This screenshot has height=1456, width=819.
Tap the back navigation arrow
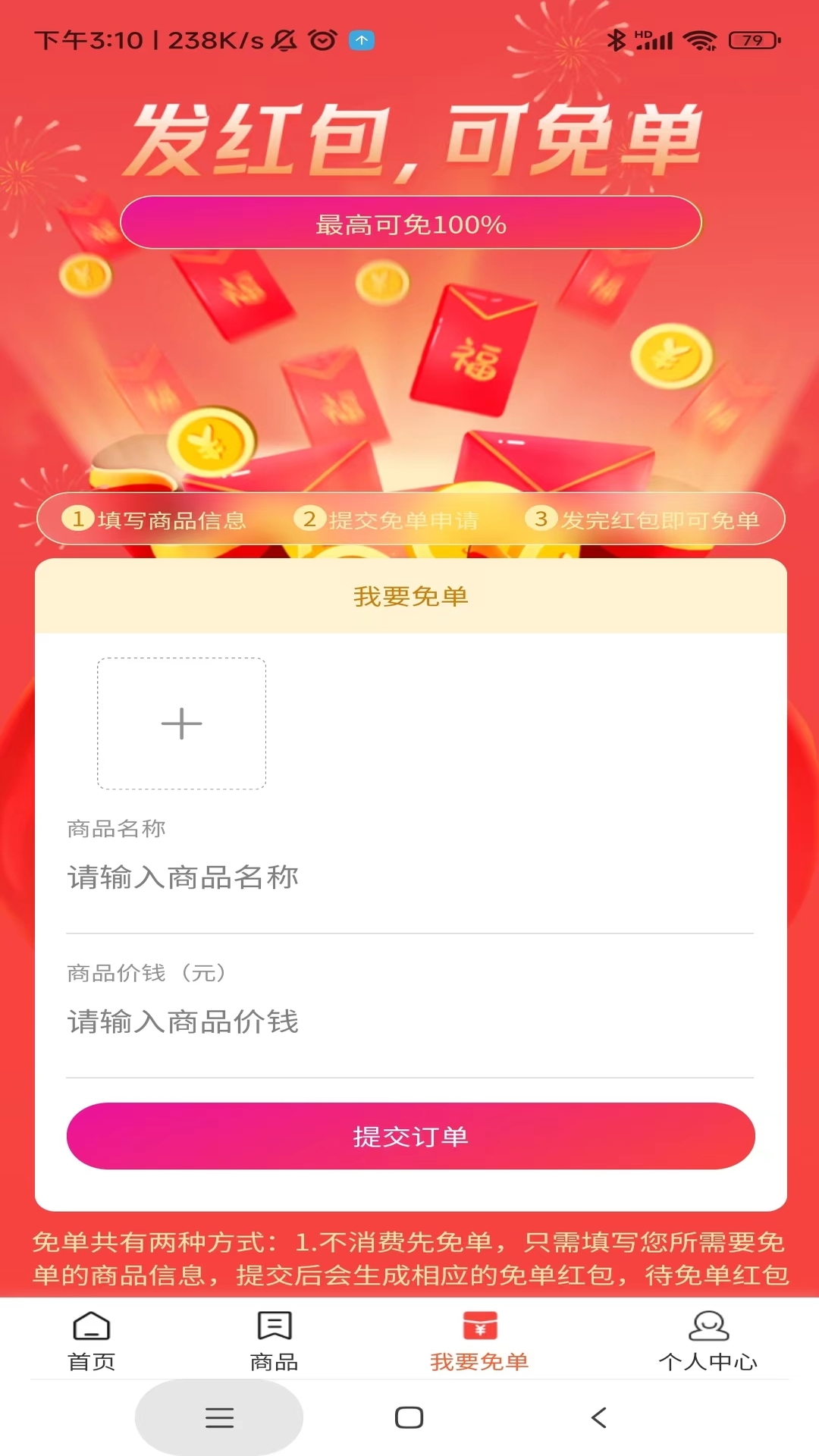[598, 1417]
